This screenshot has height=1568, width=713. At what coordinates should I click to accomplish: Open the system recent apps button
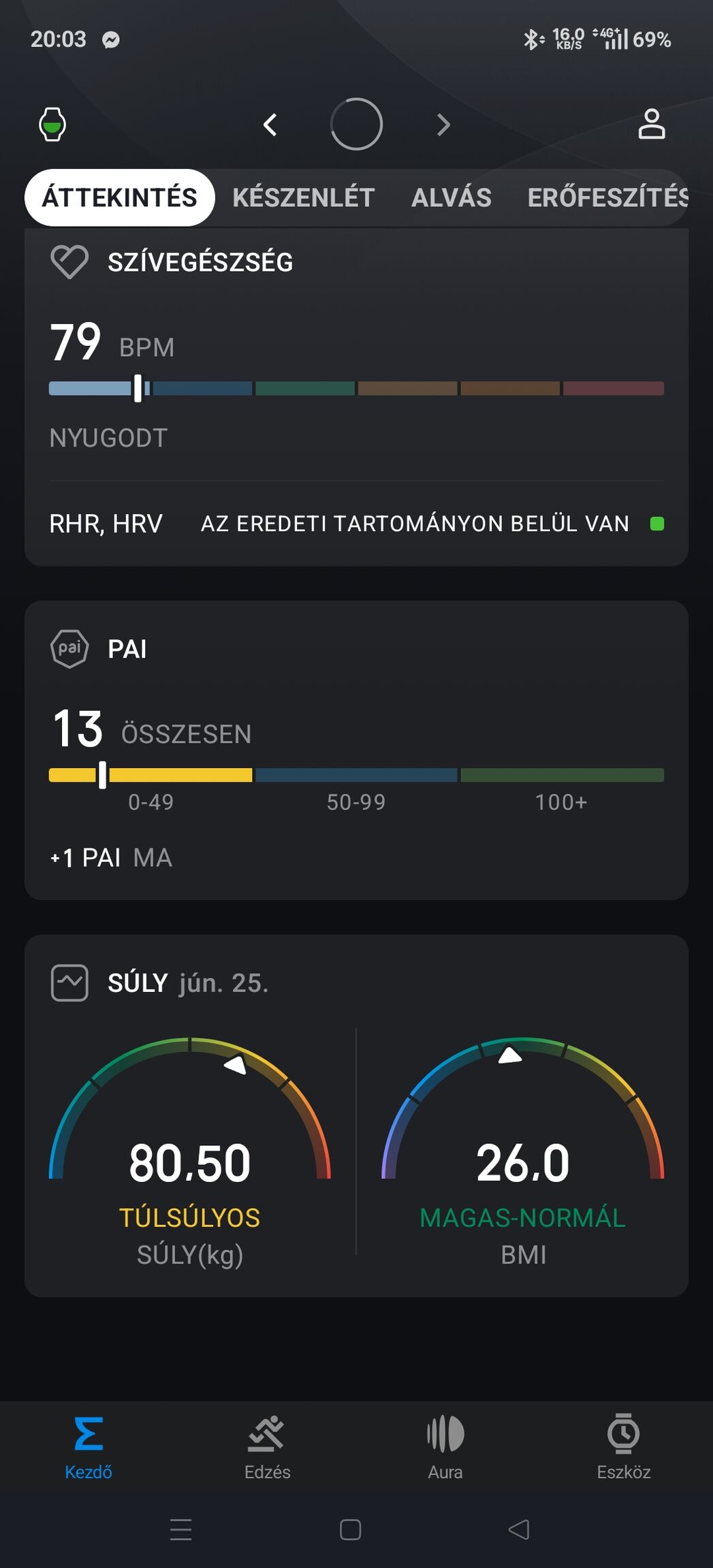[x=180, y=1529]
